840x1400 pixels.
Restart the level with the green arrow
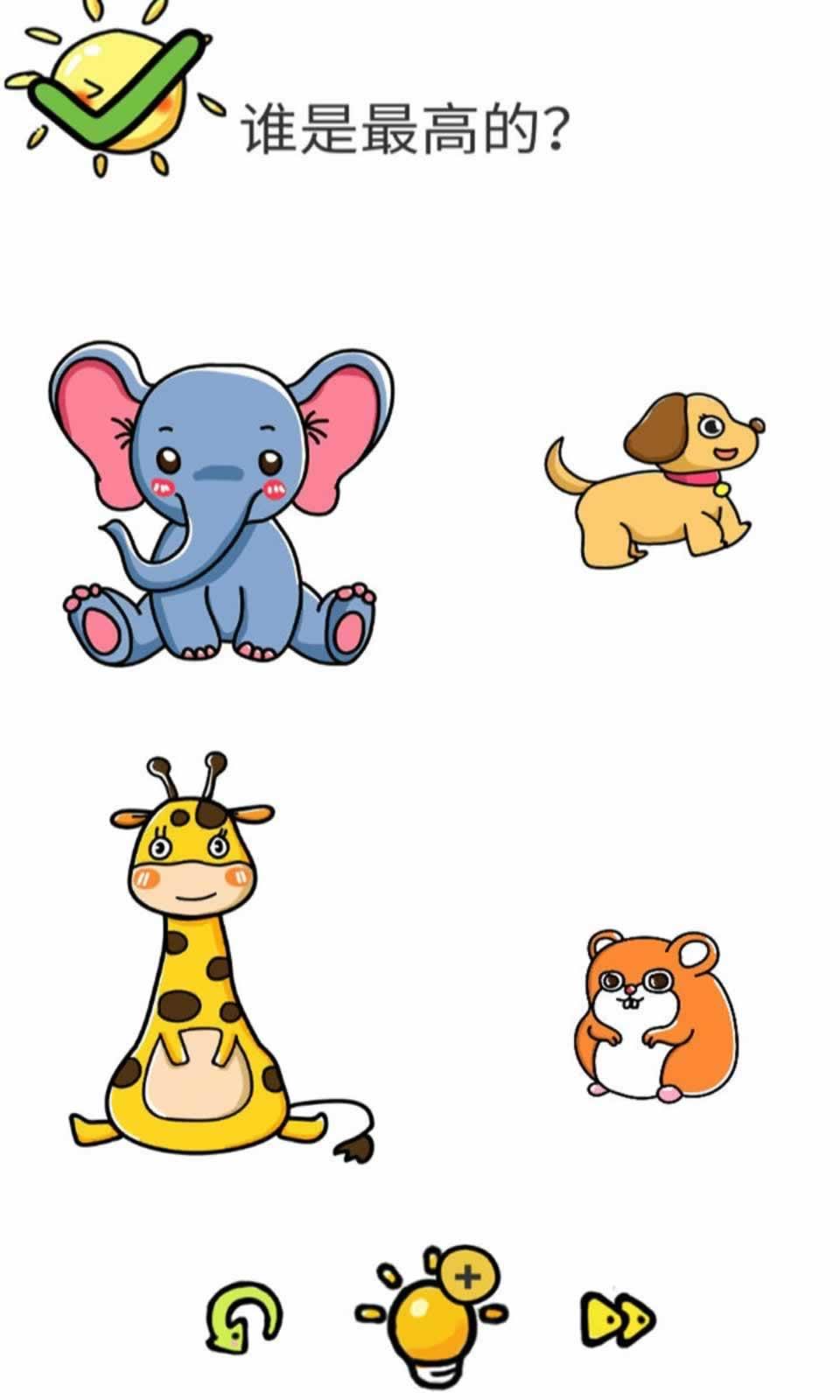pos(243,1318)
